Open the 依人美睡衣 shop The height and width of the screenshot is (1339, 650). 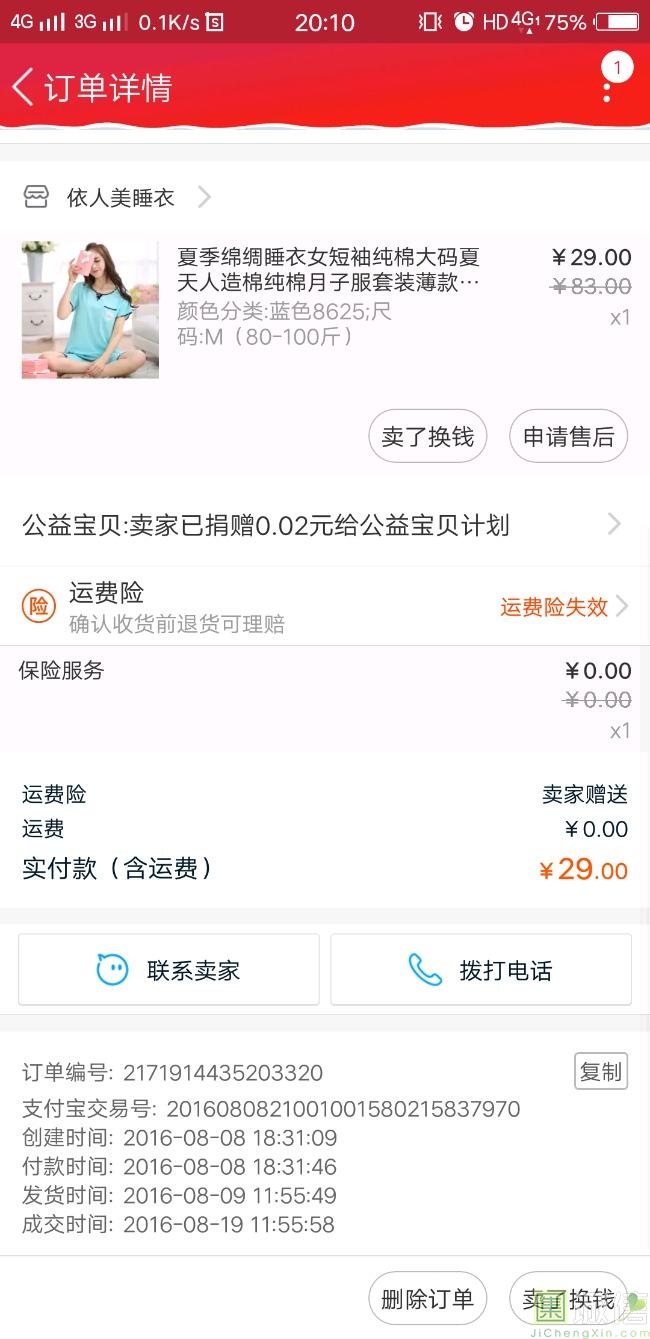[120, 197]
